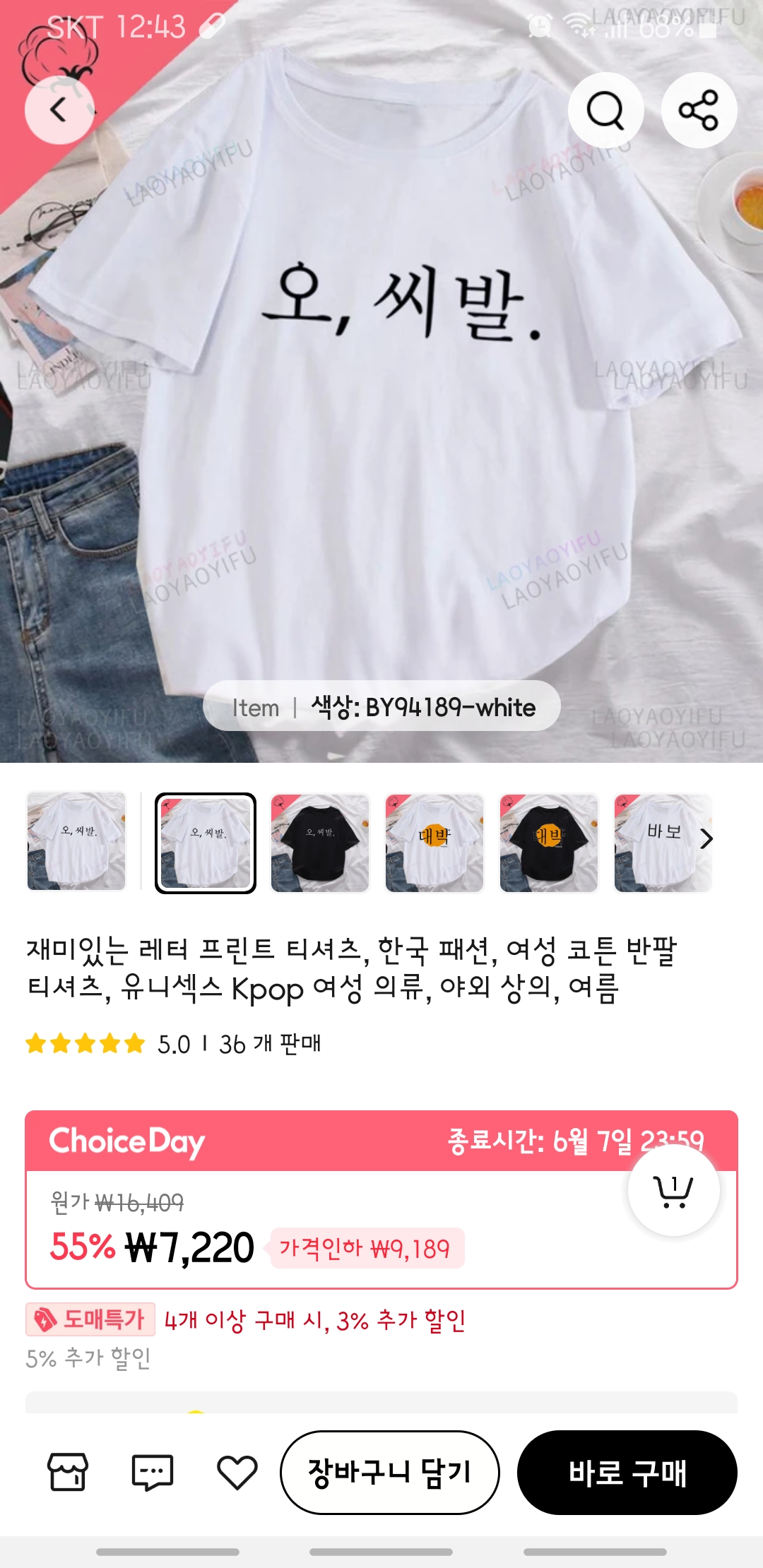Screen dimensions: 763x1568
Task: Pick the white 대박 shirt variant
Action: pos(434,843)
